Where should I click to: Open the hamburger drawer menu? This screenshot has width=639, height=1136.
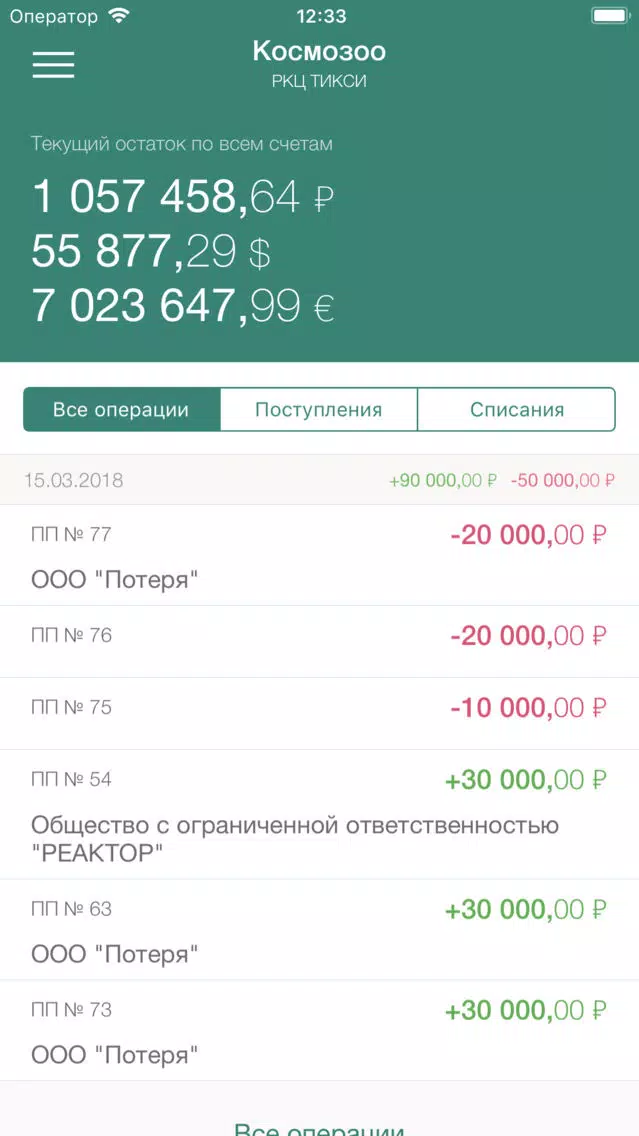tap(53, 64)
